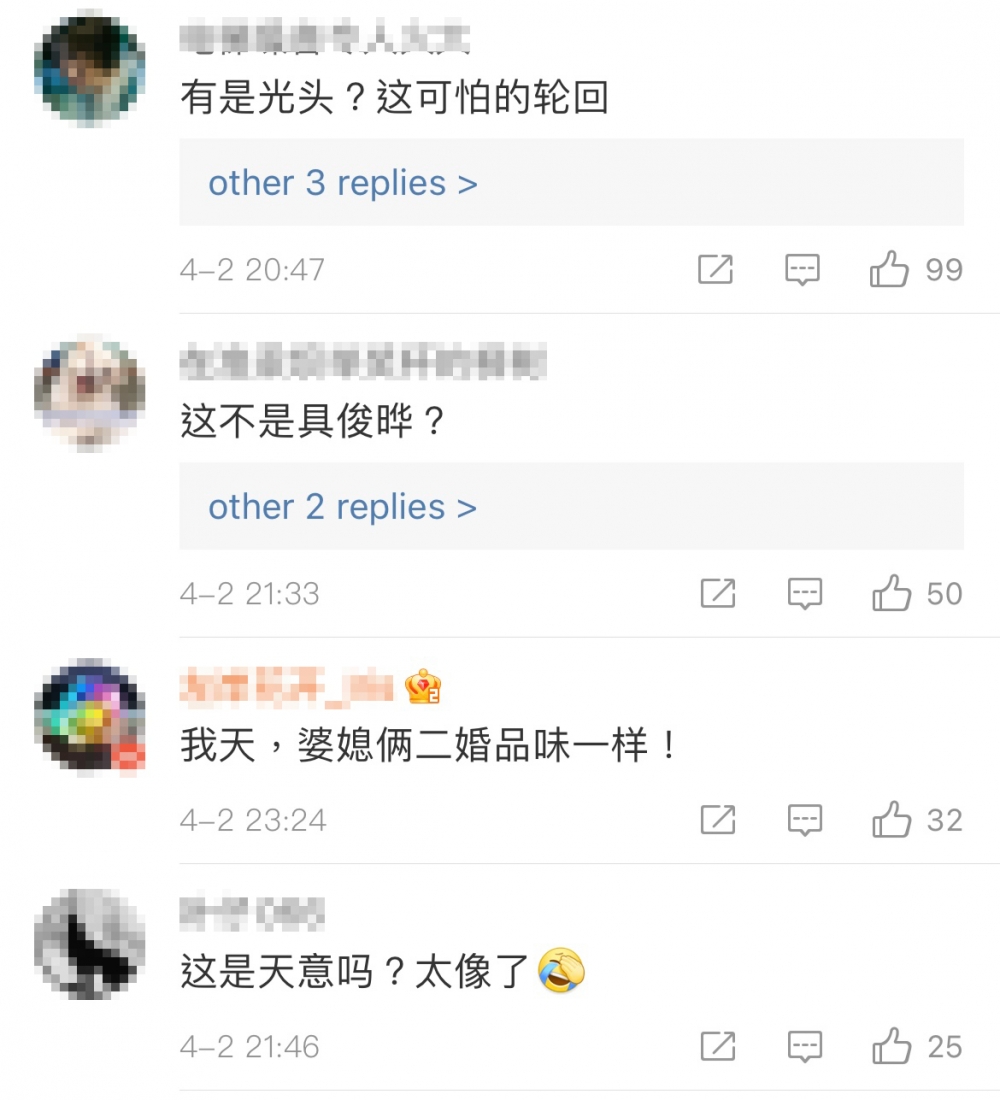This screenshot has width=1000, height=1100.
Task: Open avatar of the '这是天意吗' commenter
Action: [90, 943]
